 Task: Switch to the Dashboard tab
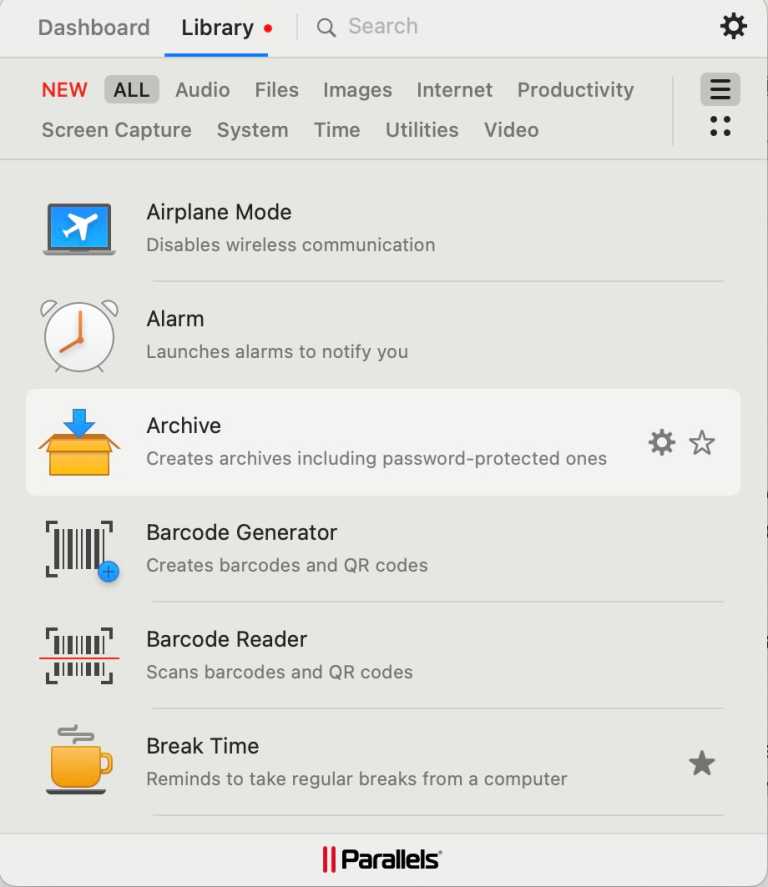pos(93,27)
